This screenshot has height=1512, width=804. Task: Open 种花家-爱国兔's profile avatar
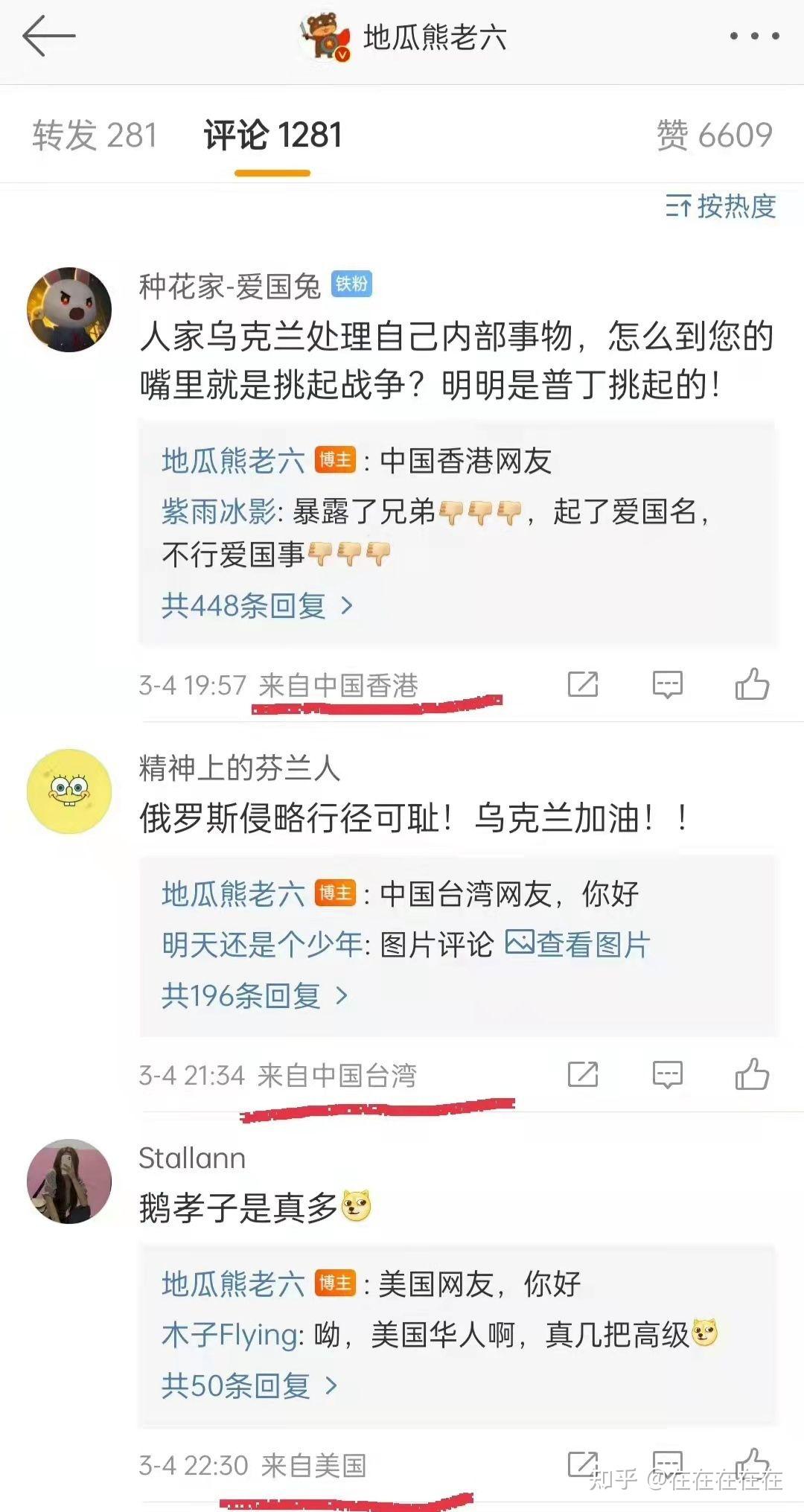tap(69, 309)
